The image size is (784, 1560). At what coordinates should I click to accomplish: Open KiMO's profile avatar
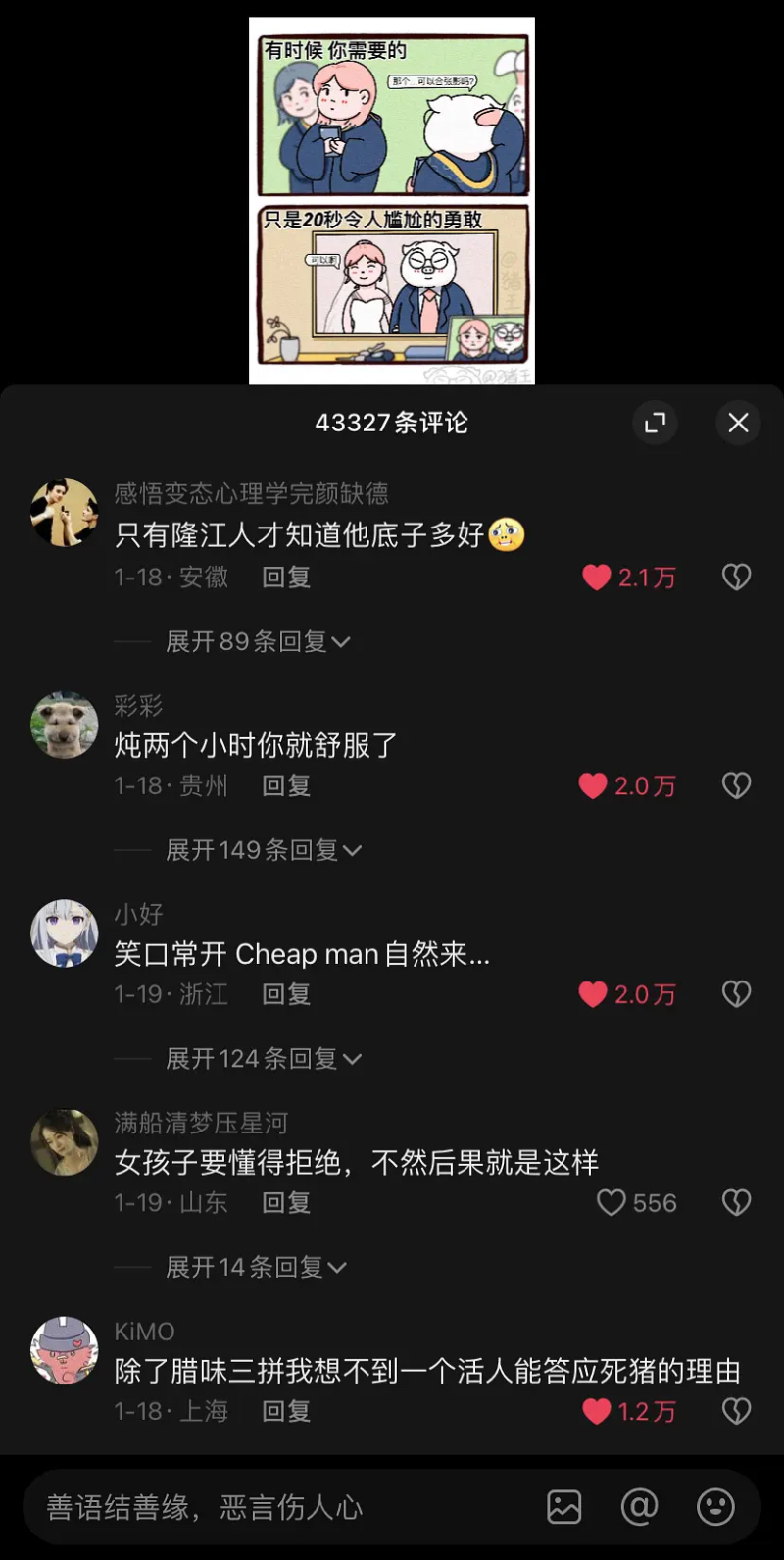[65, 1350]
